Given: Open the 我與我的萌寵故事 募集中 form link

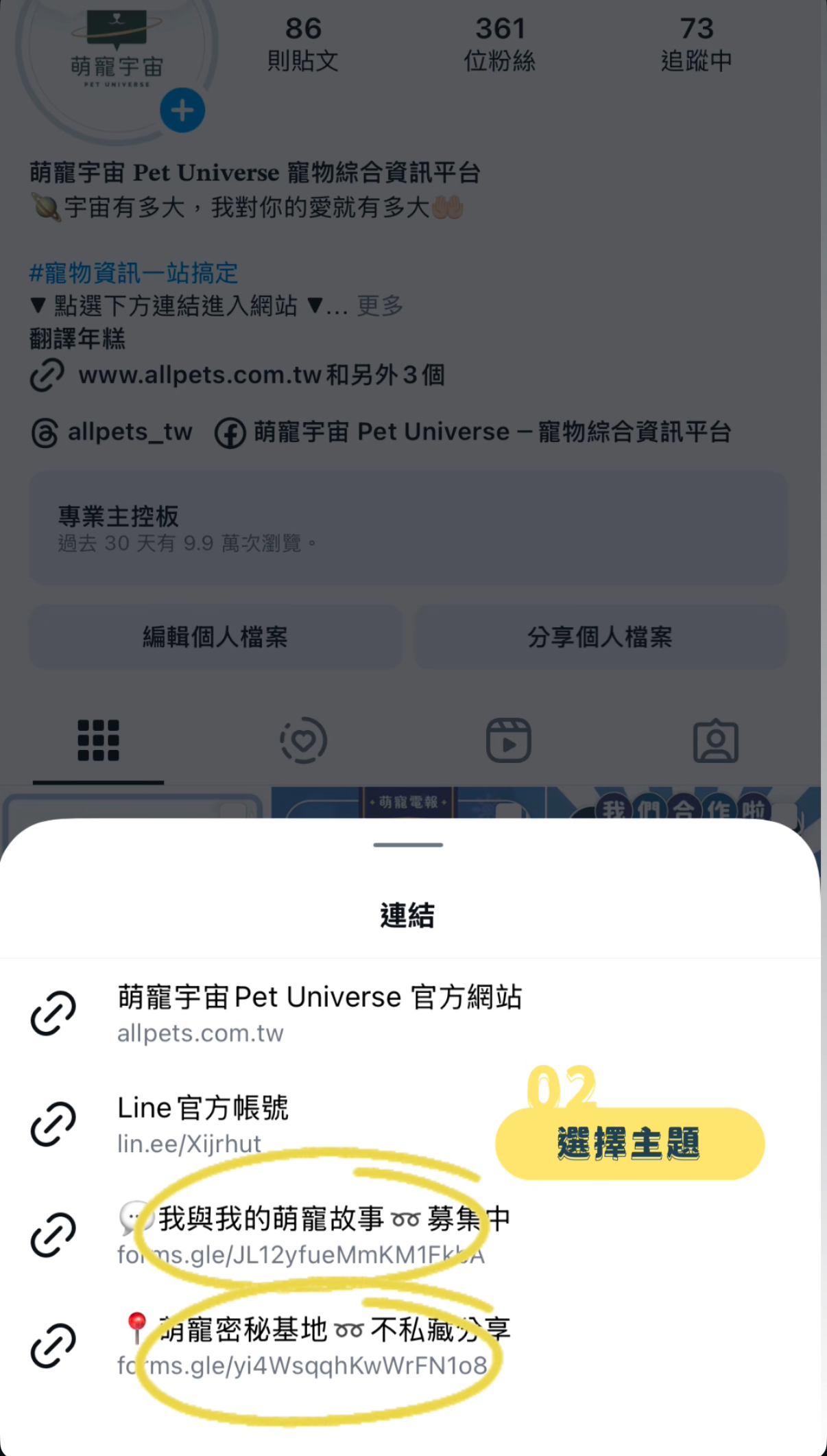Looking at the screenshot, I should tap(313, 1235).
